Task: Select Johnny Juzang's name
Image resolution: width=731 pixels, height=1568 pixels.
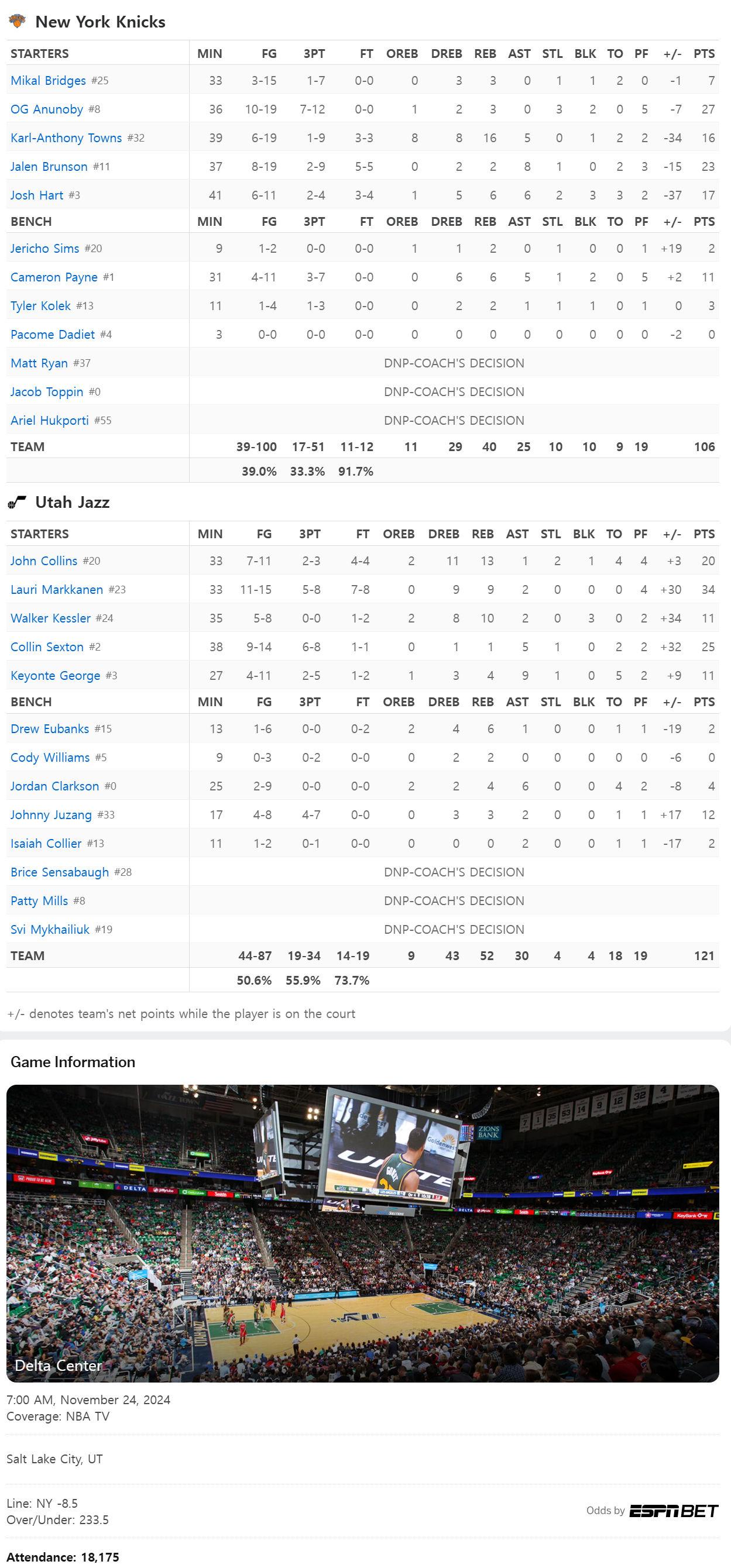Action: tap(51, 814)
